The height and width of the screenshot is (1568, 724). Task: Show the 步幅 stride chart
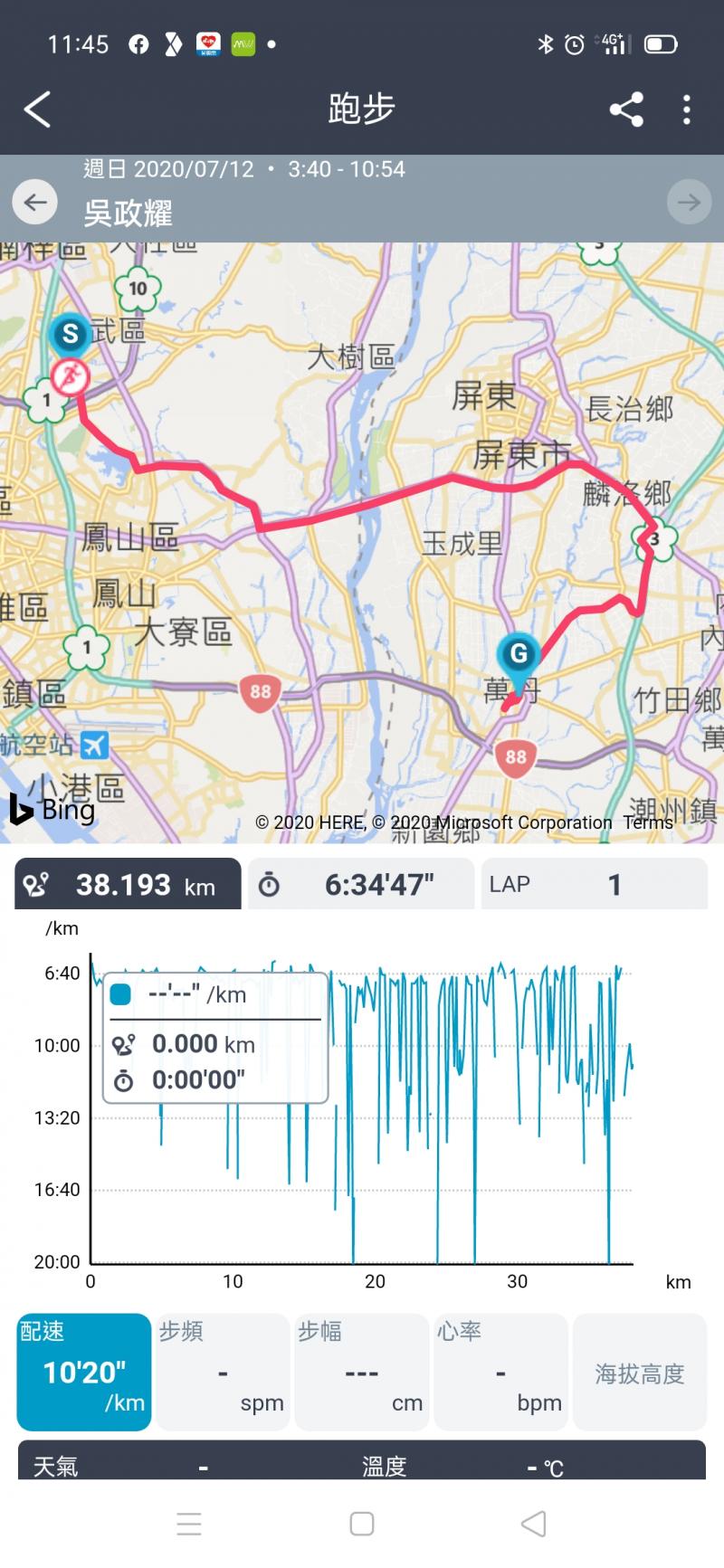pos(362,1371)
